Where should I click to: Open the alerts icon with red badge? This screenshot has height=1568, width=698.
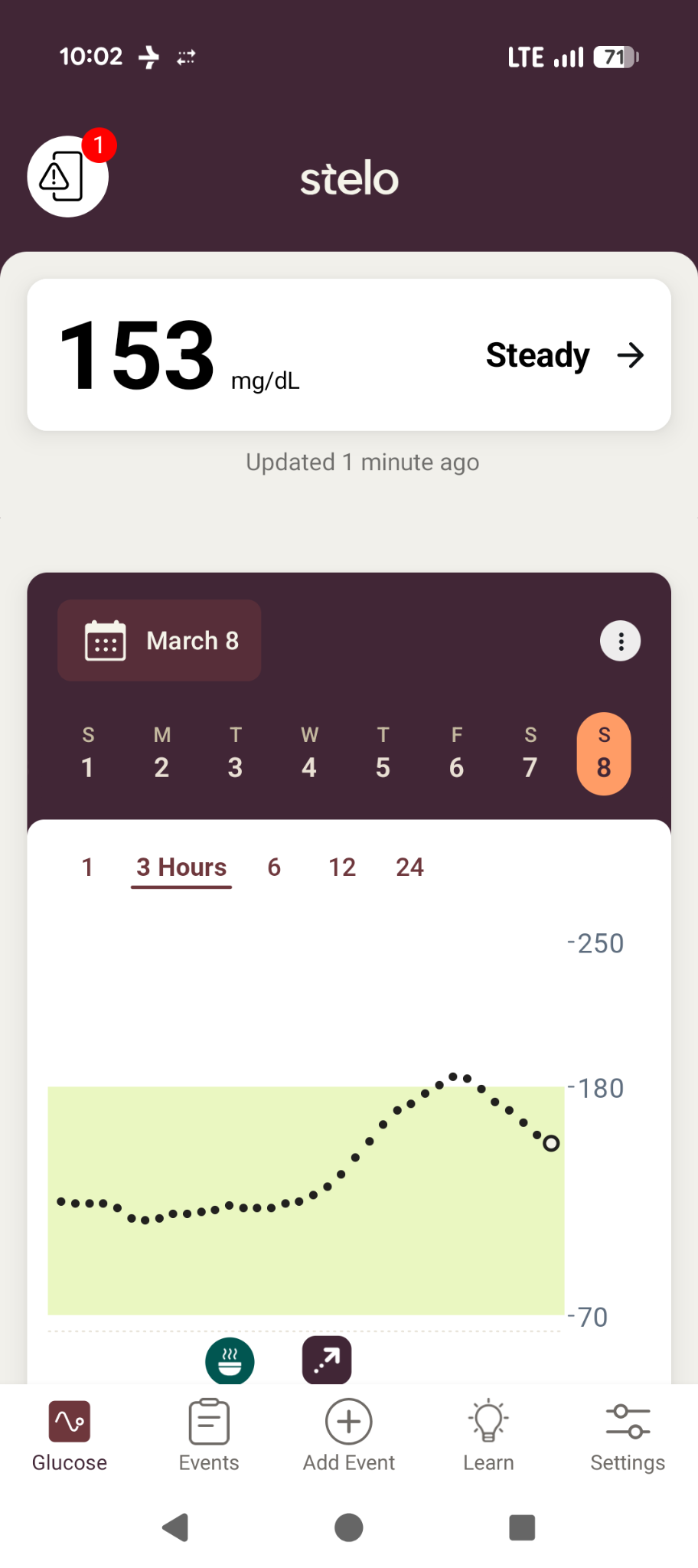(67, 176)
